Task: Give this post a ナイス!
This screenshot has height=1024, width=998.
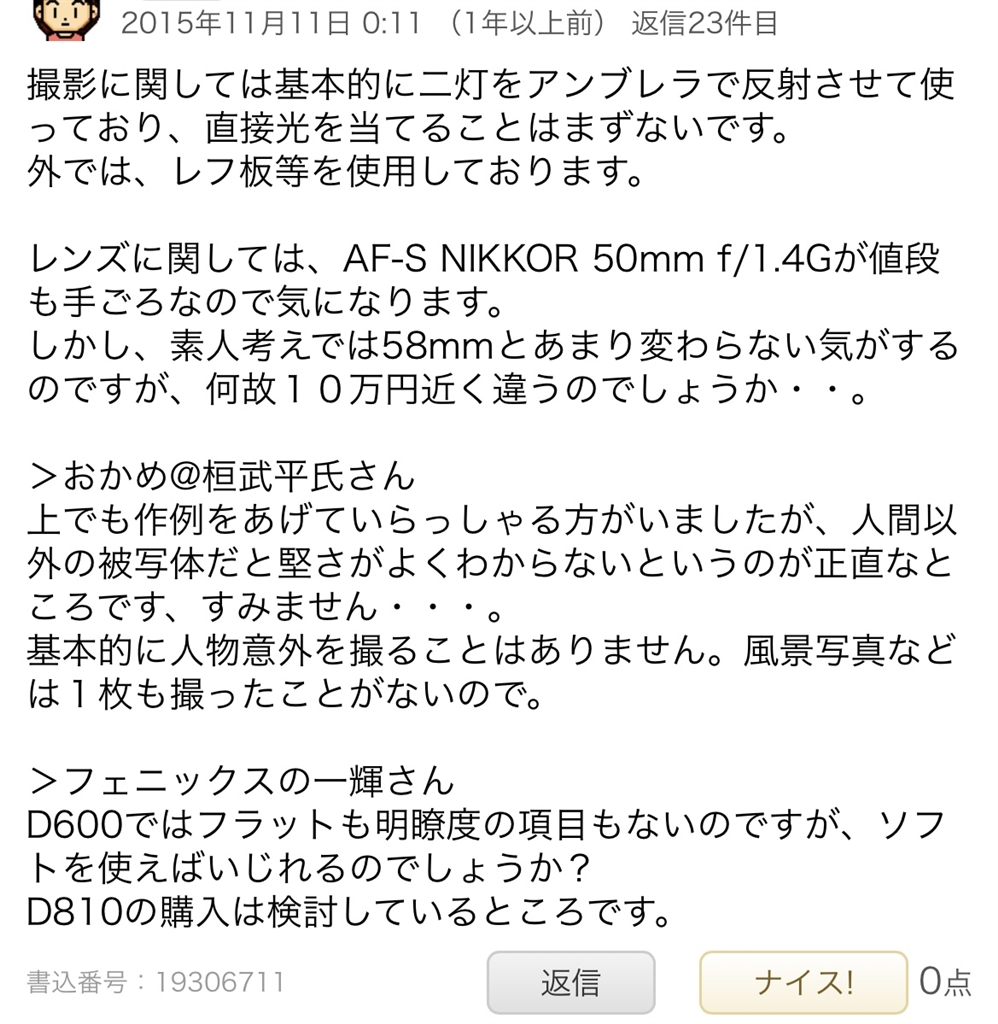Action: click(803, 982)
